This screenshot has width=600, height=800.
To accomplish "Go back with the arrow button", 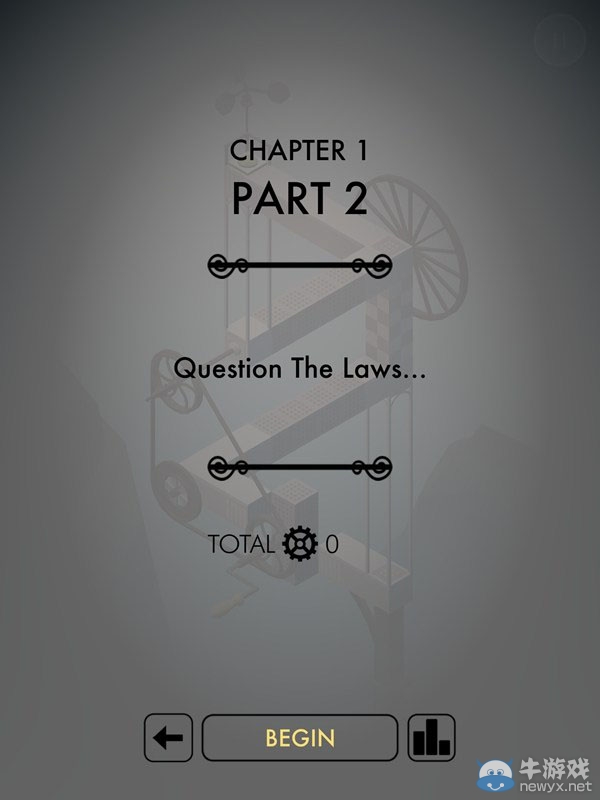I will [169, 738].
